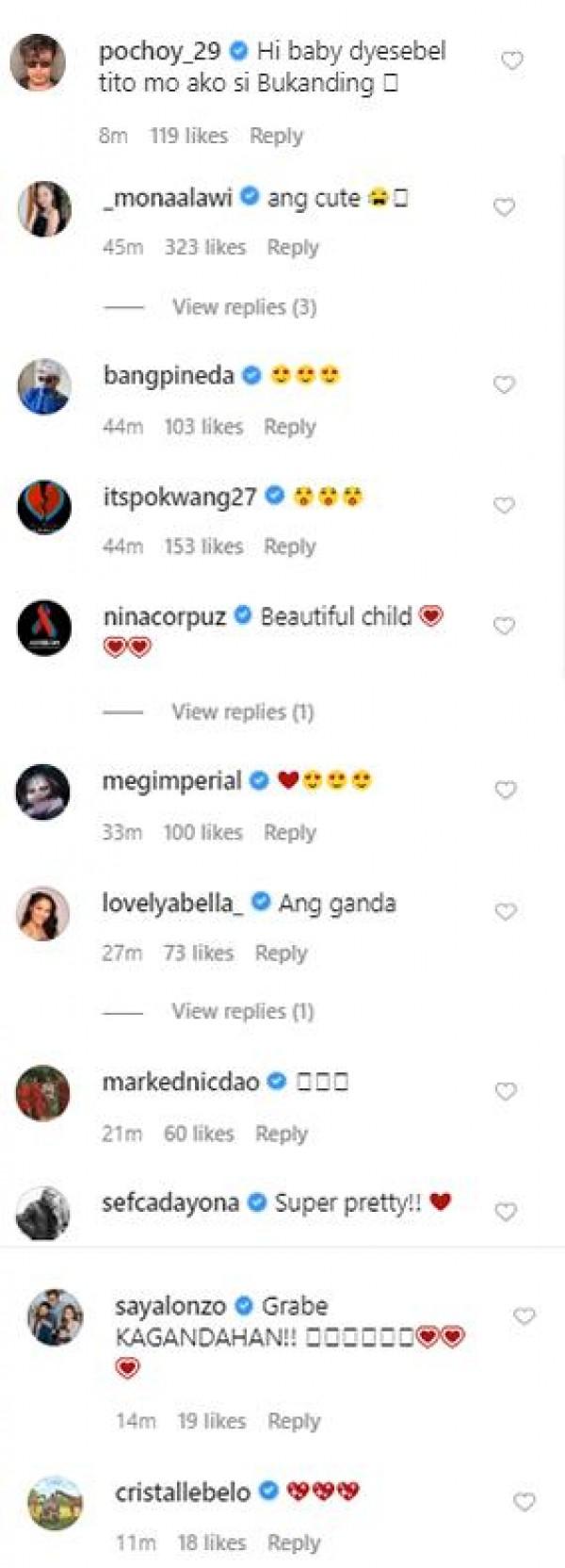Open 119 likes on pochoy_29's comment
The height and width of the screenshot is (1568, 565).
[x=188, y=136]
